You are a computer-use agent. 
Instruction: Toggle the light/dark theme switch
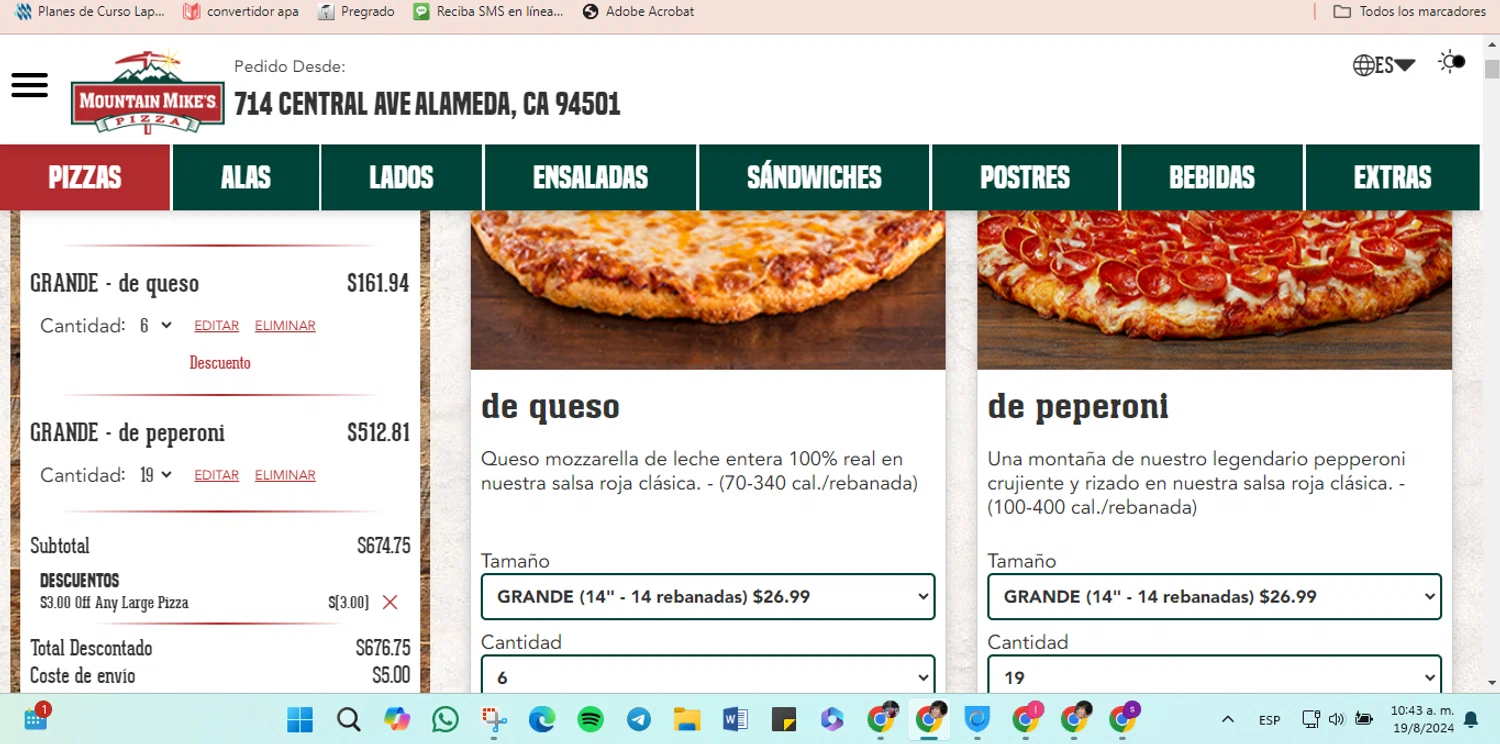point(1452,62)
